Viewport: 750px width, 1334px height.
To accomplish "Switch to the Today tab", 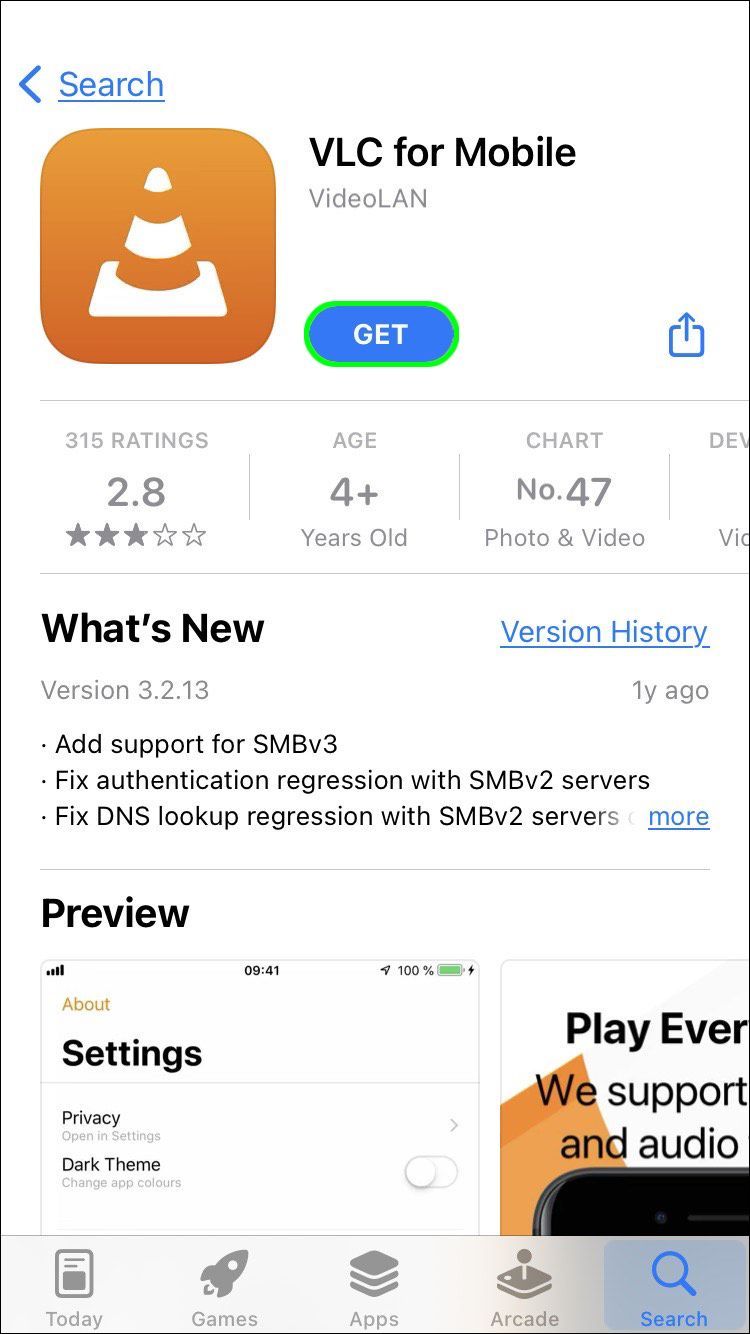I will [74, 1288].
